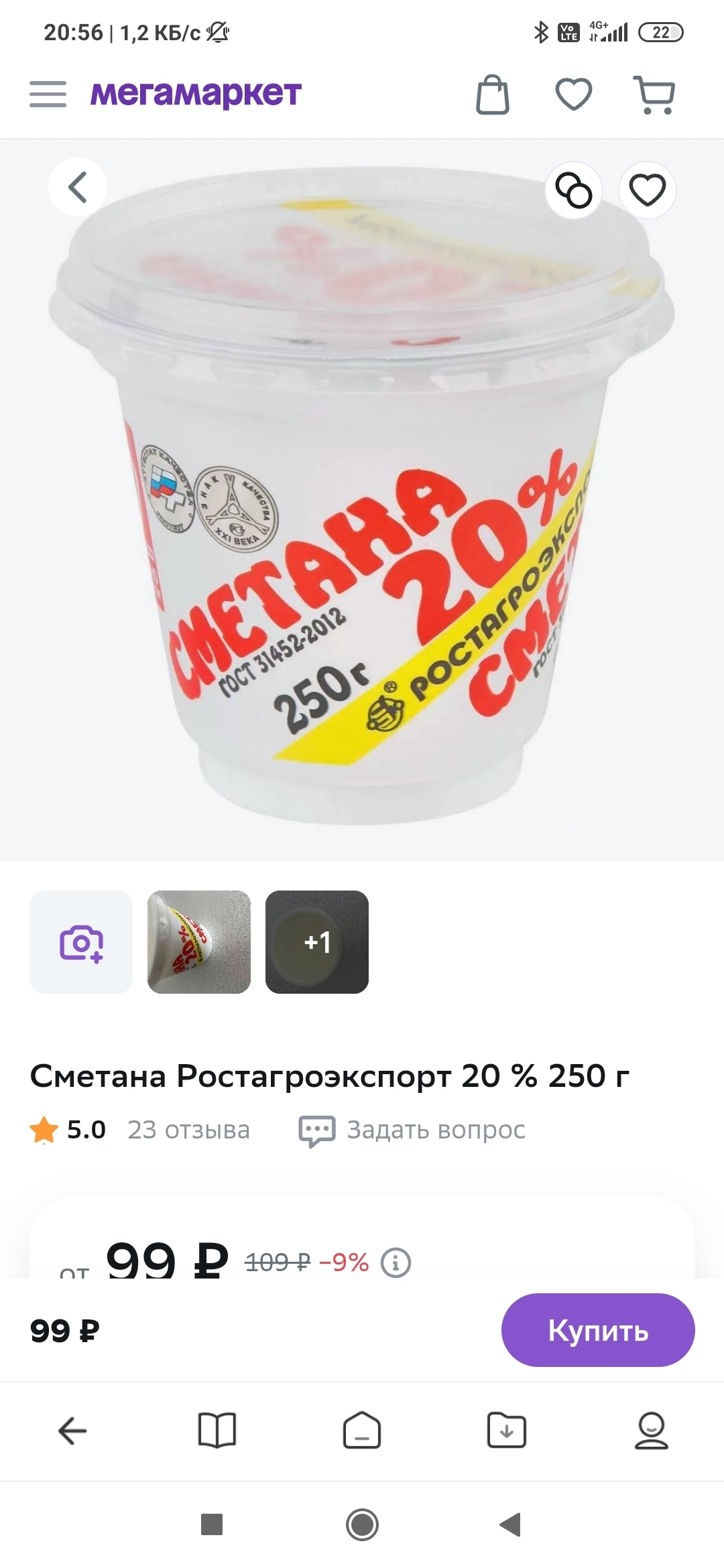This screenshot has width=724, height=1568.
Task: View the +1 more photos thumbnail
Action: click(x=317, y=942)
